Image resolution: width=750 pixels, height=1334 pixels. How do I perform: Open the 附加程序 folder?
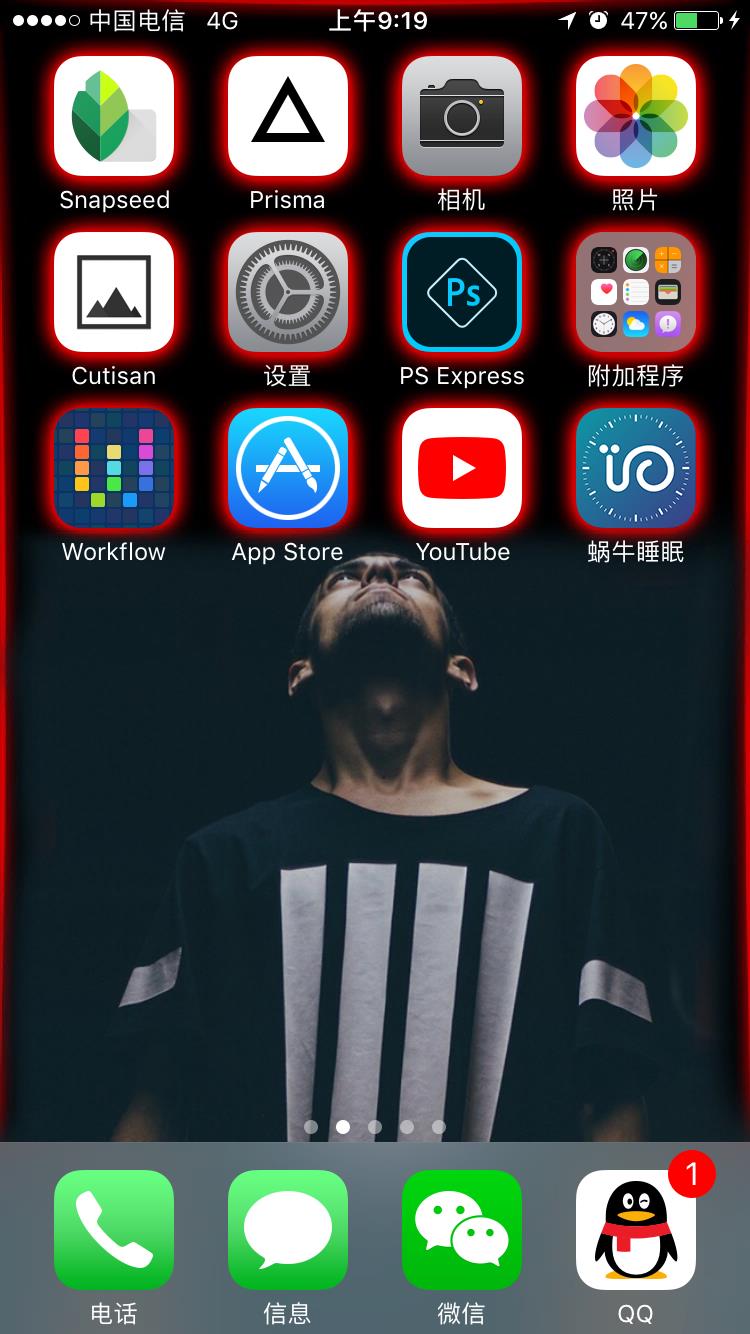[636, 292]
